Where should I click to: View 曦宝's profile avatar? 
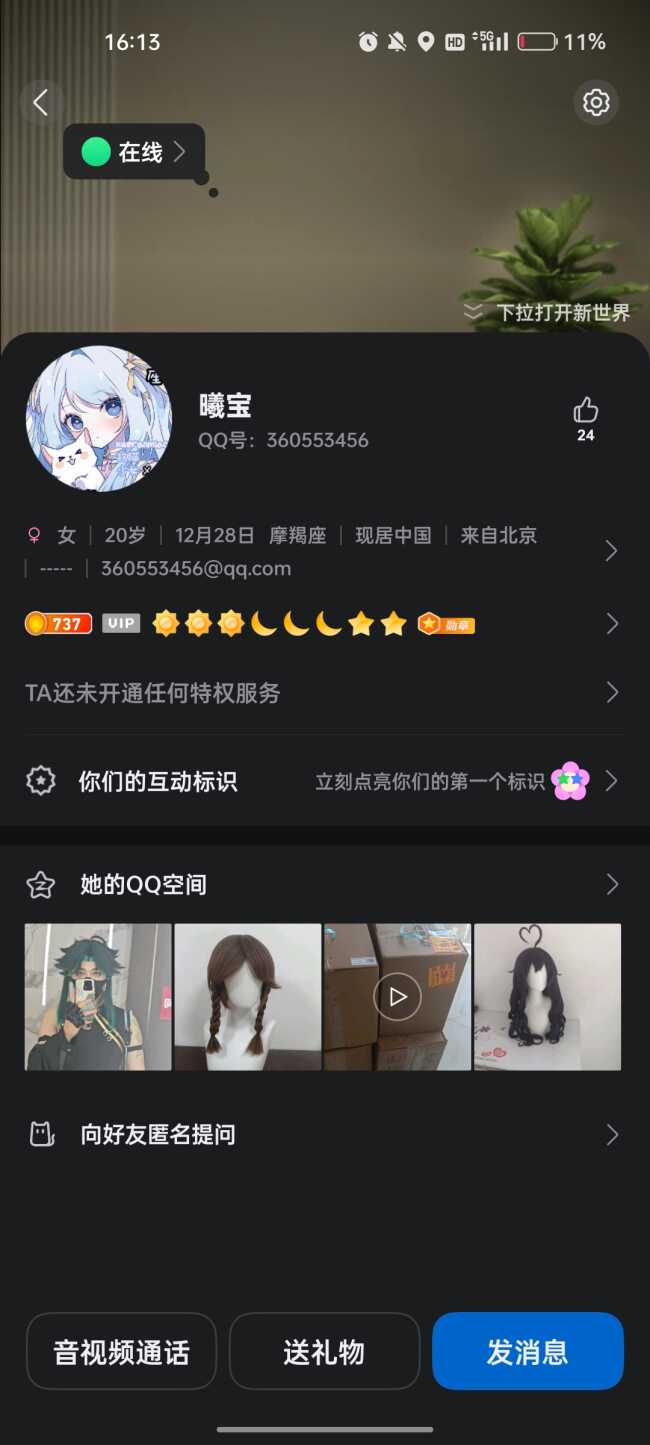pyautogui.click(x=98, y=419)
